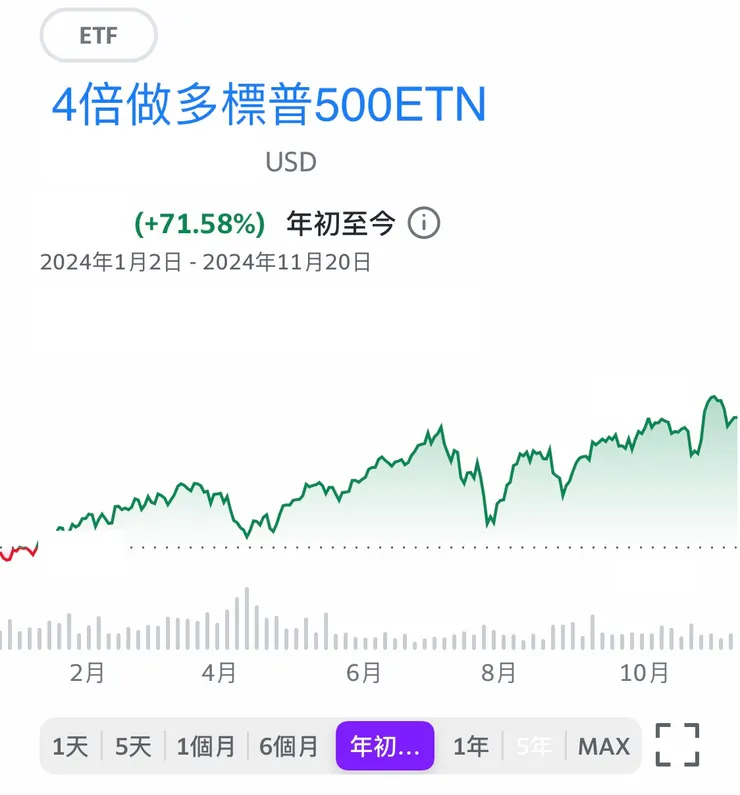Click the USD currency label
Screen dimensions: 740x795
click(290, 161)
